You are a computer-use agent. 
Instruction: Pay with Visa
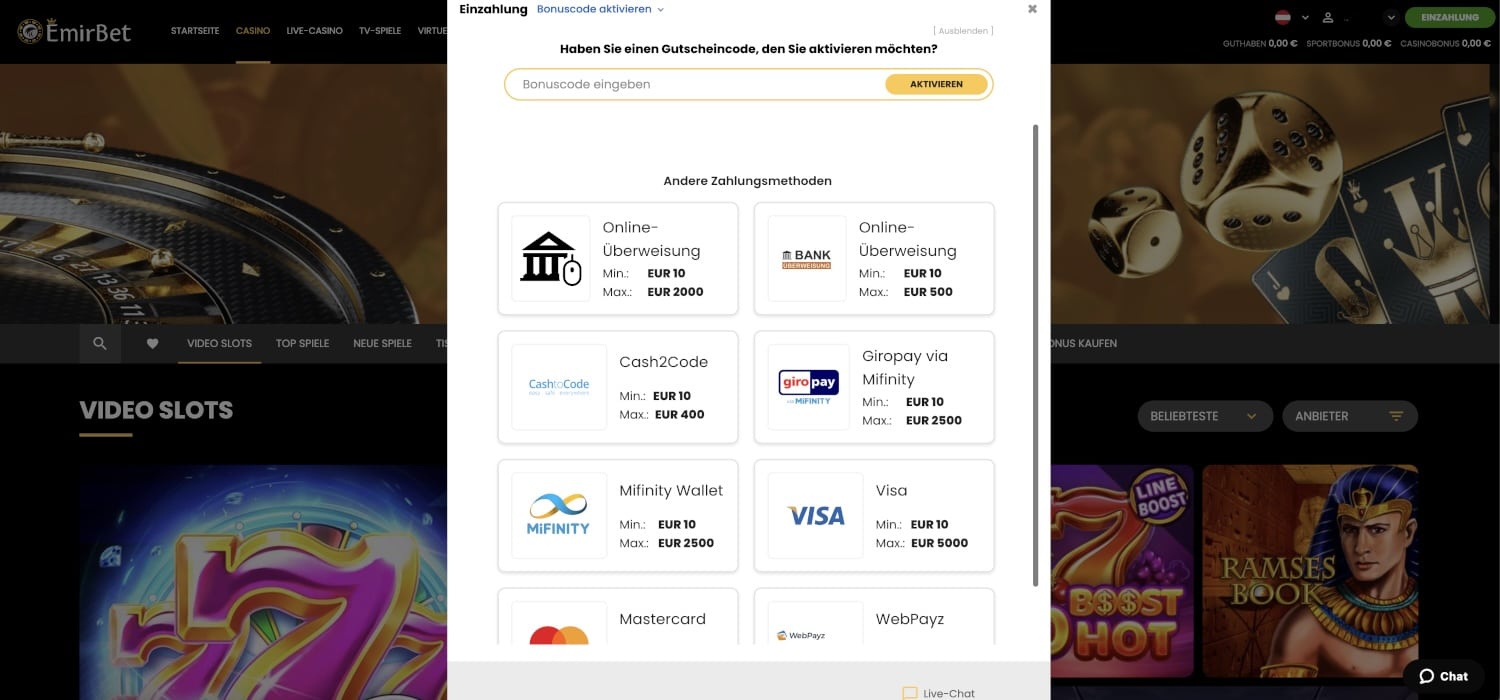873,515
